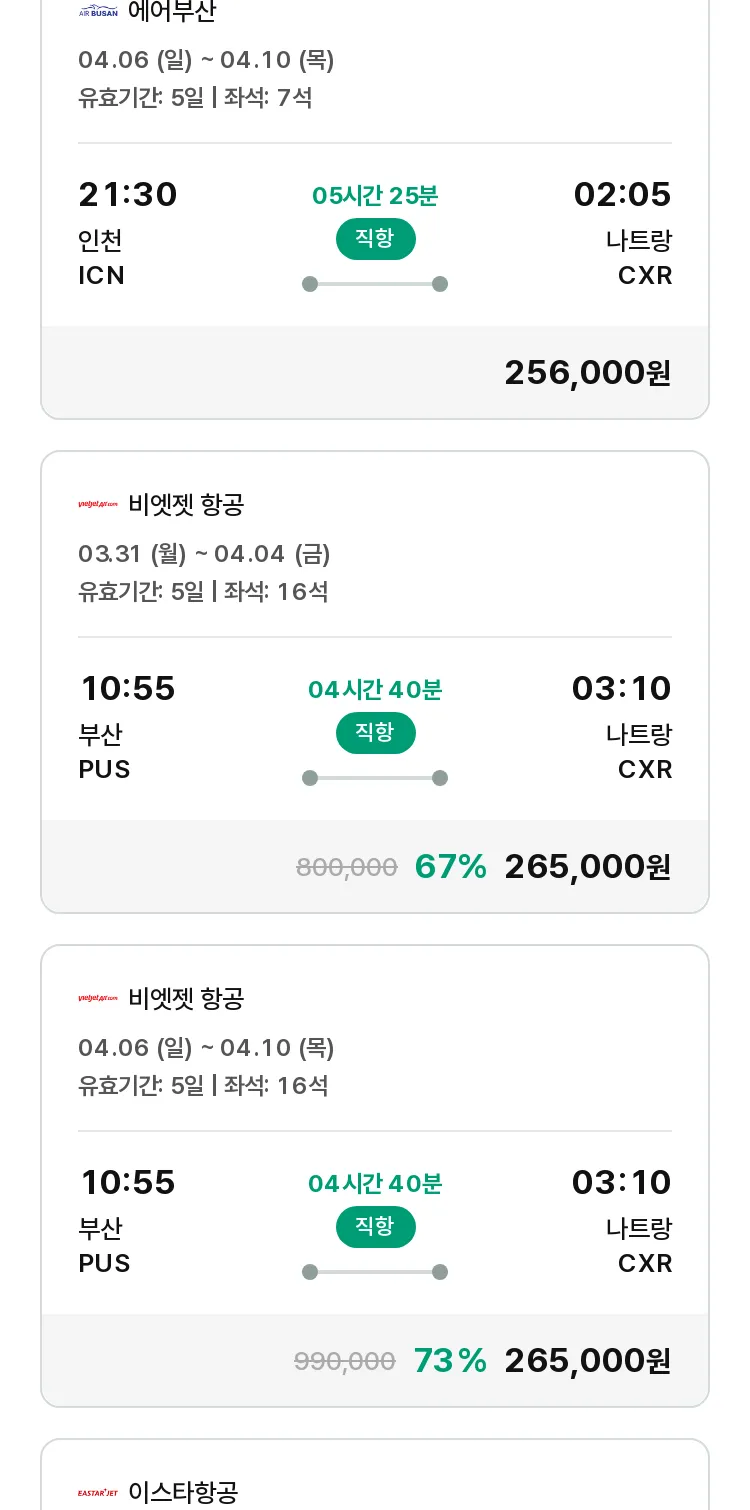Open the VietJet 04.06 ~ 04.10 flight card

(x=375, y=1176)
